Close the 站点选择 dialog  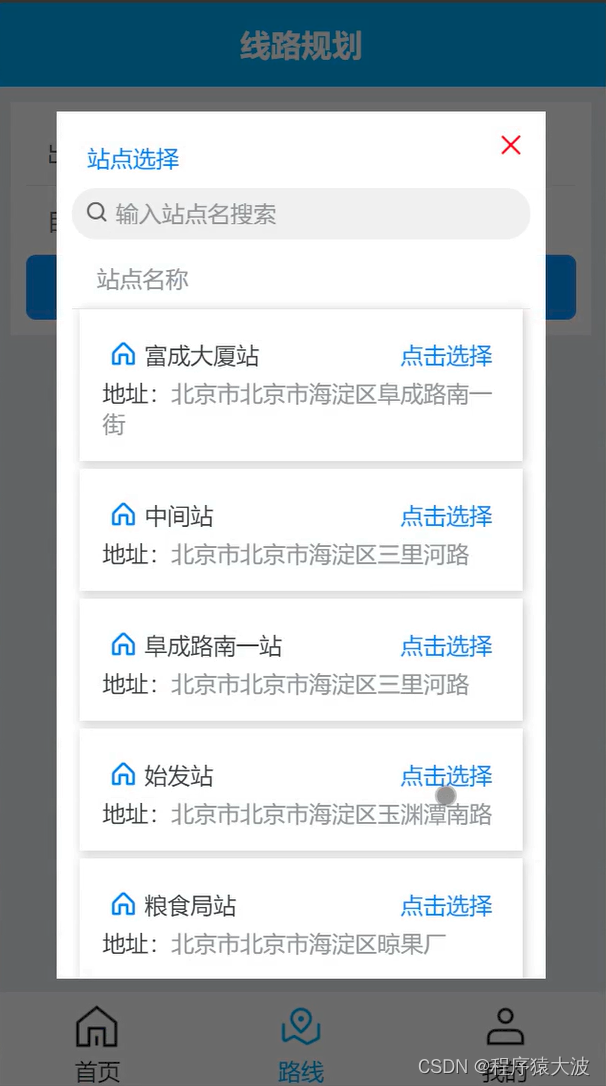tap(510, 146)
